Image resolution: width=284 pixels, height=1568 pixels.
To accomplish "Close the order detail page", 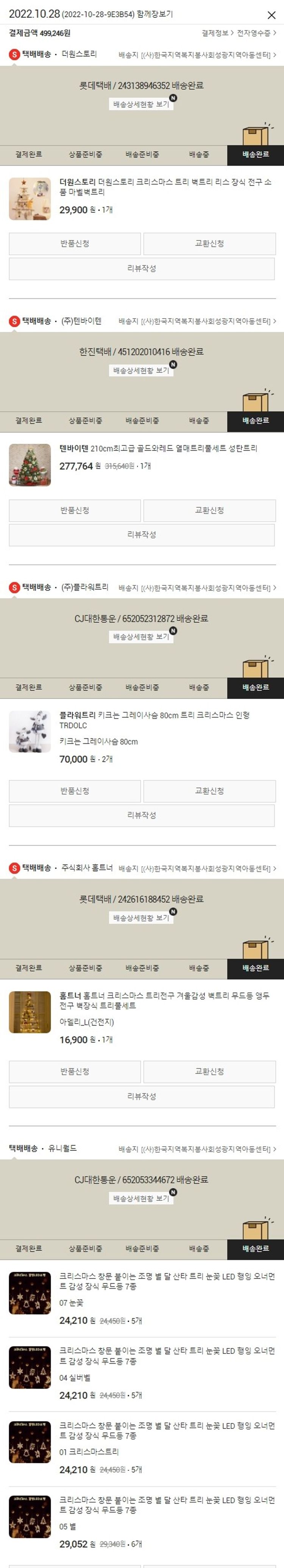I will (271, 15).
